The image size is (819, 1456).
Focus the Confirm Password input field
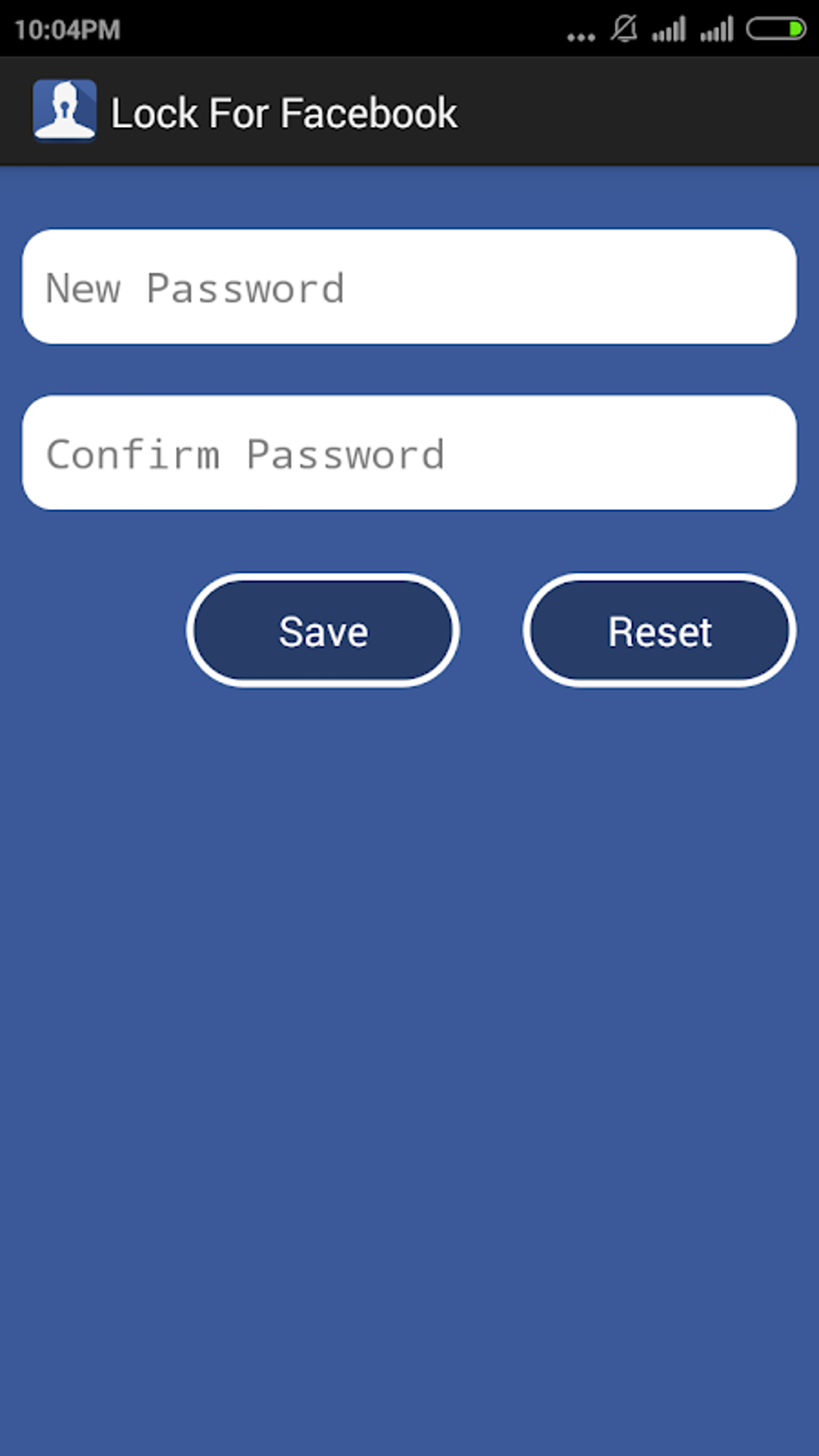(409, 451)
